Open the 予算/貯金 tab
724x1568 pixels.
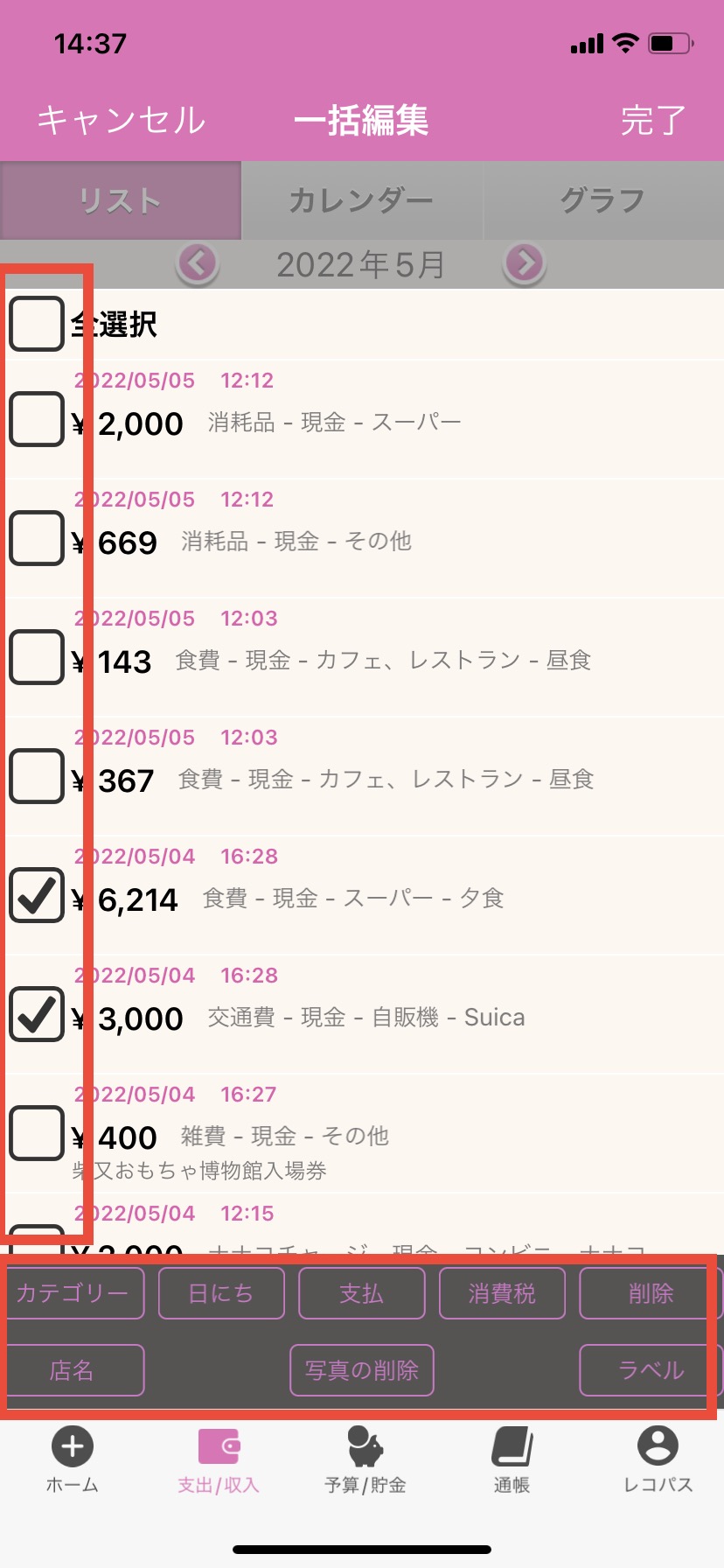tap(365, 1459)
